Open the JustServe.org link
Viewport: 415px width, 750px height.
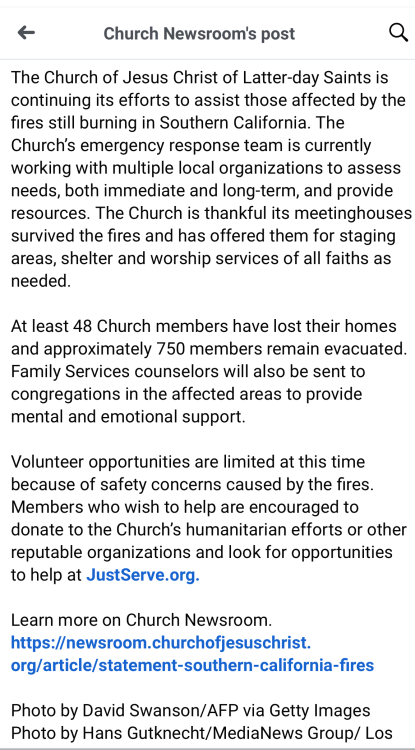coord(142,575)
